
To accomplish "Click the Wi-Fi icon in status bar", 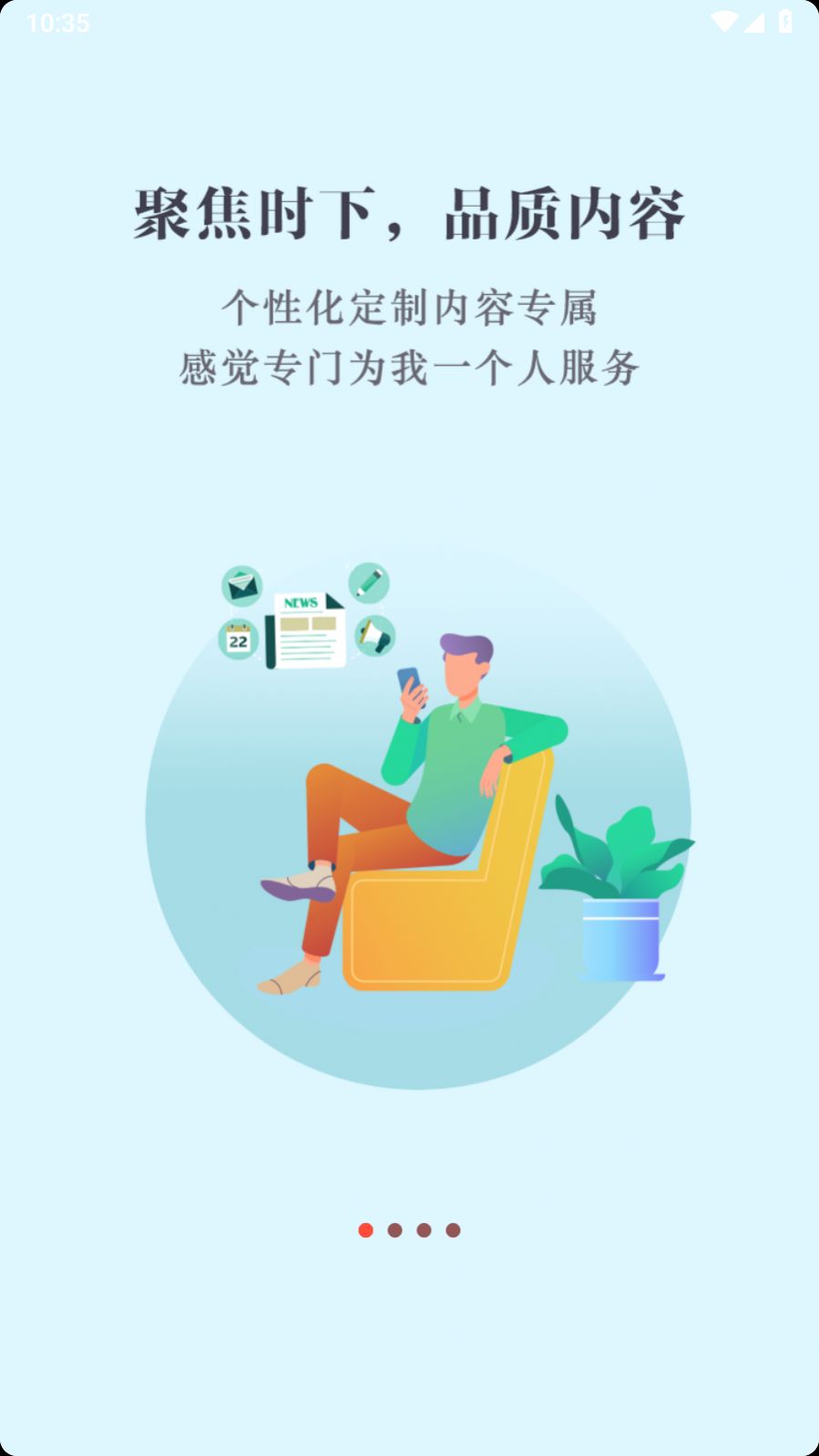I will point(723,23).
